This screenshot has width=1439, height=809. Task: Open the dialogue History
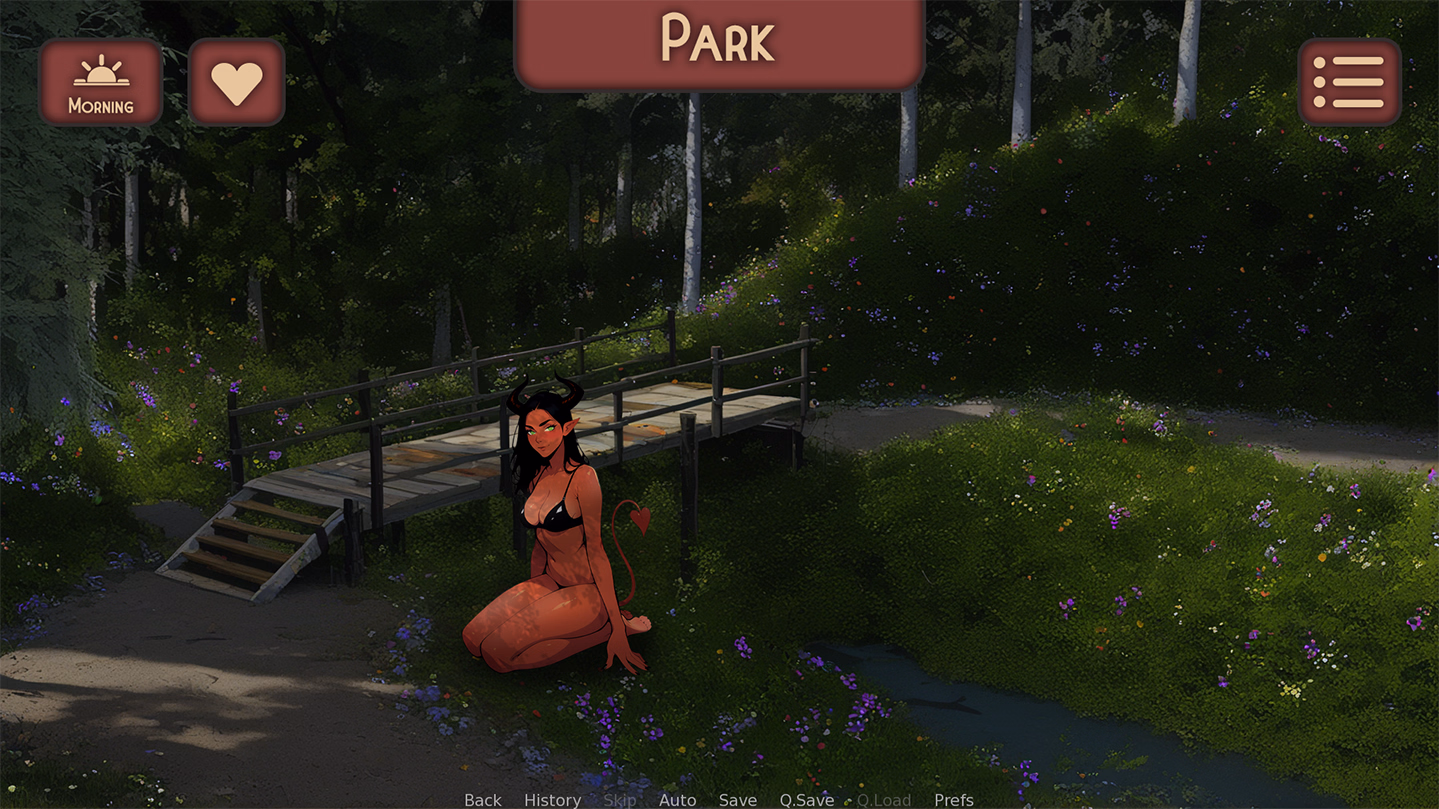coord(552,799)
